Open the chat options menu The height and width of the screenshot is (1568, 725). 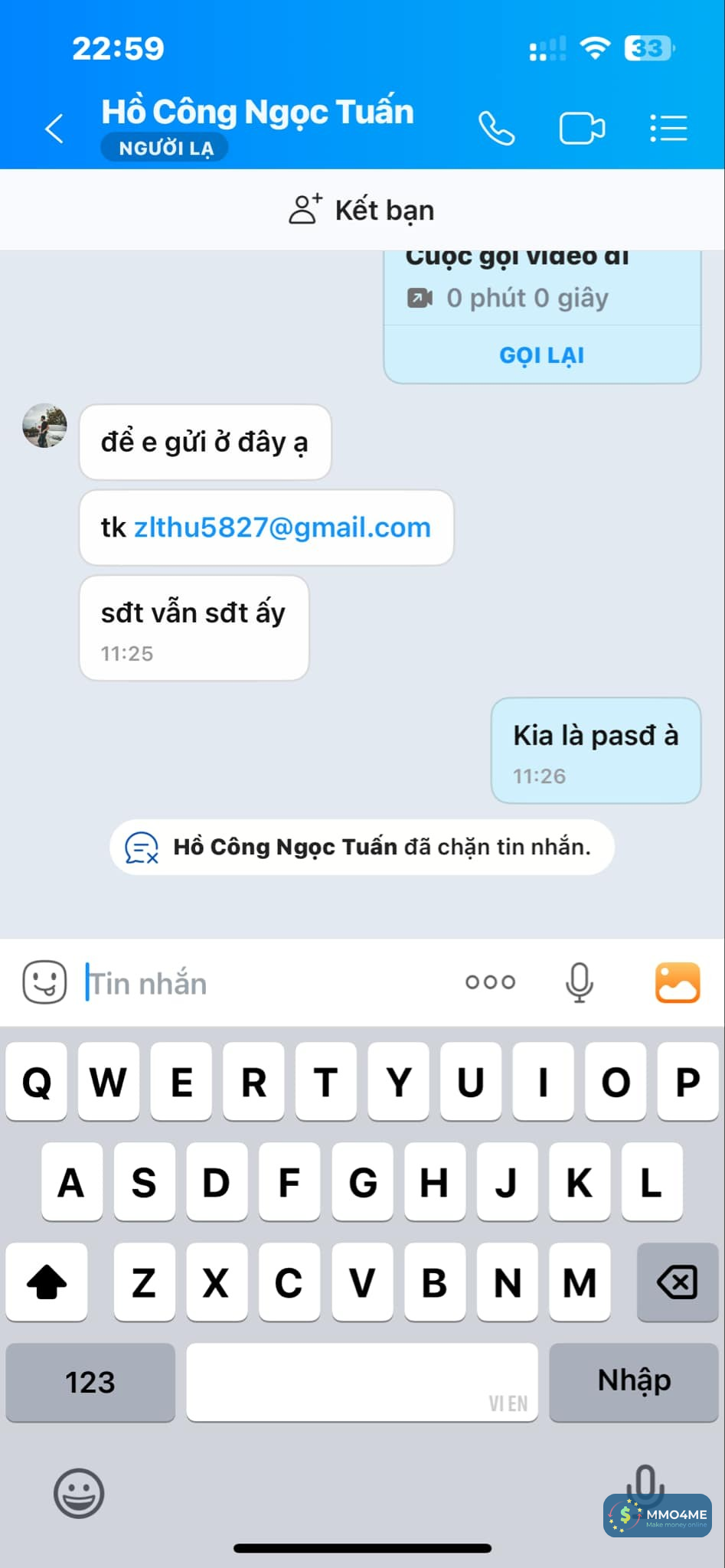668,129
